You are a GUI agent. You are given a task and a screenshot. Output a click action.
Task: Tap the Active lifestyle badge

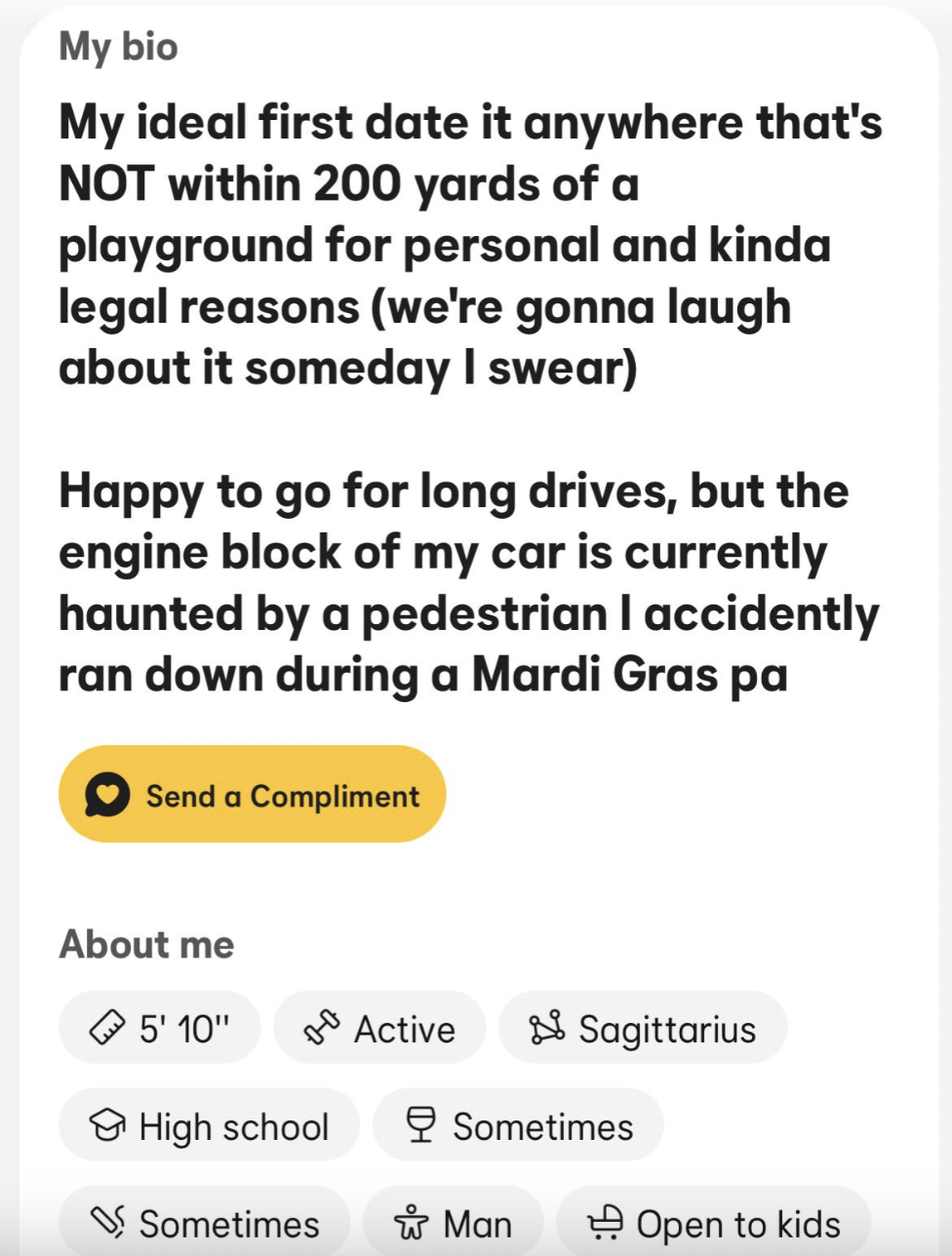(377, 1027)
